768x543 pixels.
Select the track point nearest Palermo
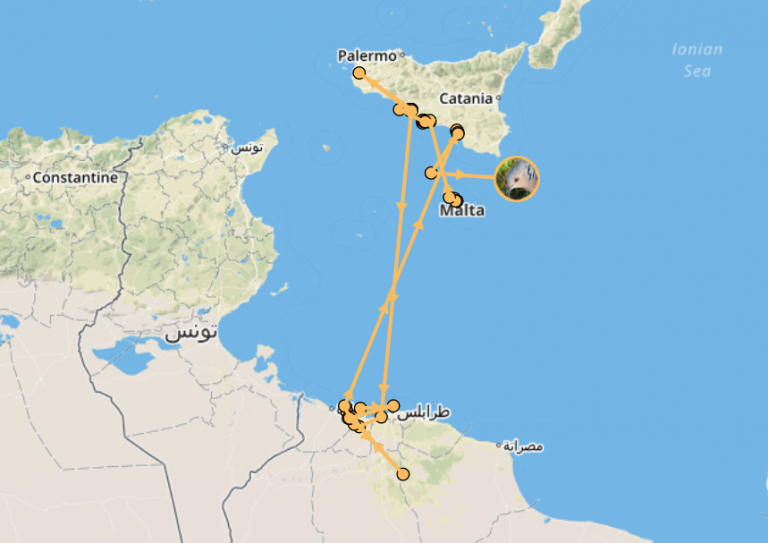359,73
